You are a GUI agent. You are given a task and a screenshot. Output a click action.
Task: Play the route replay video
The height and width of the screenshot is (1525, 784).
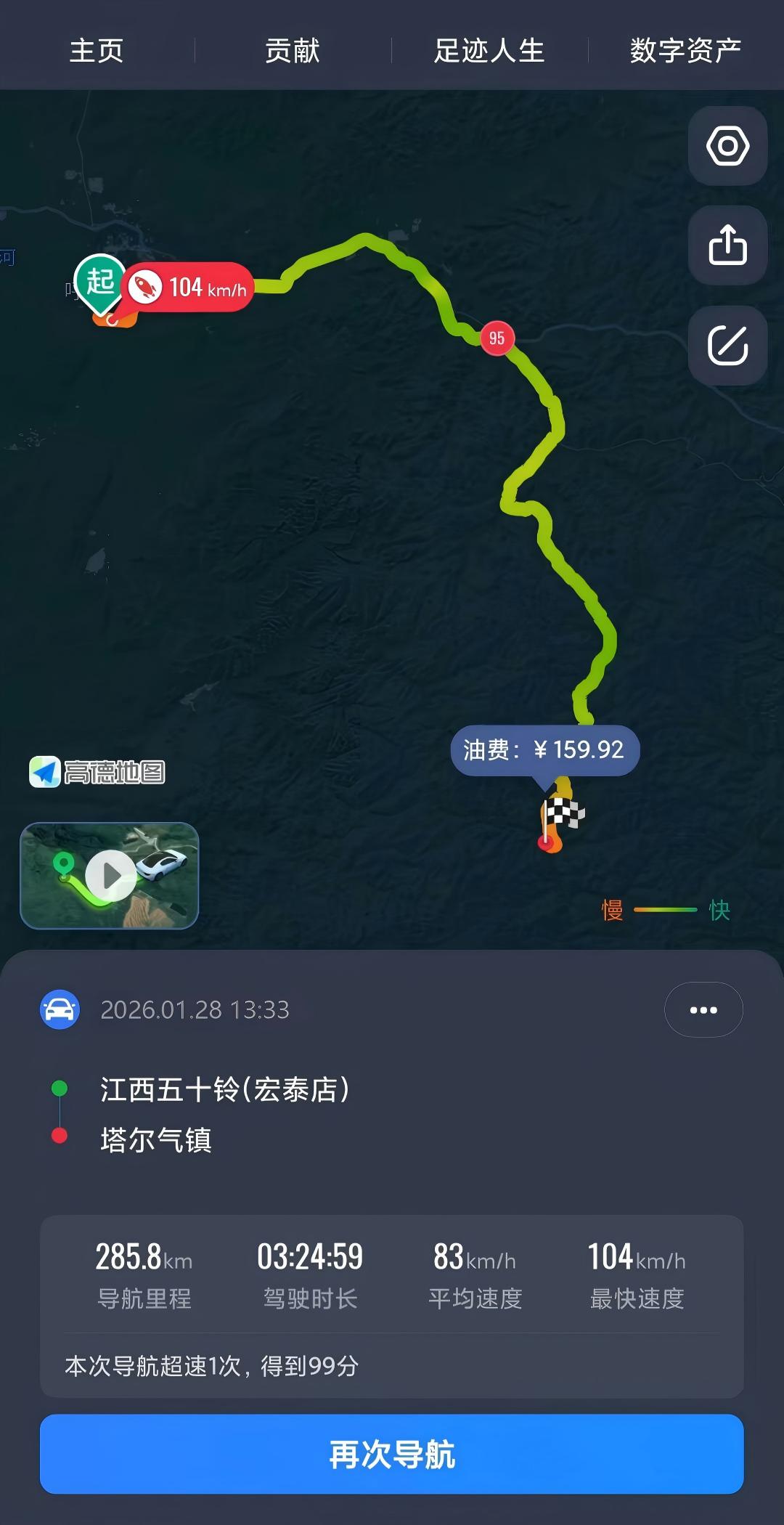pos(110,876)
